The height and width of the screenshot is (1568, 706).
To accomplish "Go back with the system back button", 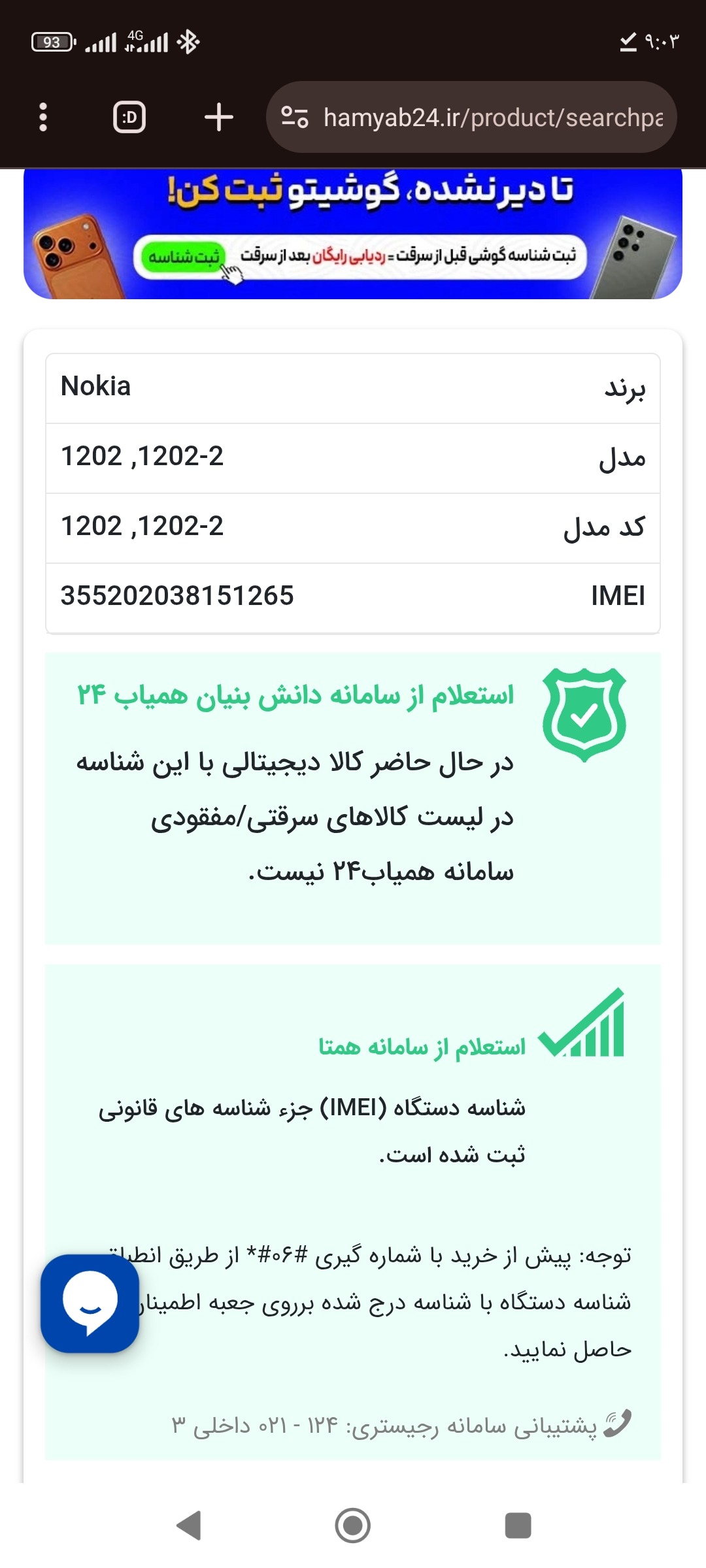I will (189, 1526).
